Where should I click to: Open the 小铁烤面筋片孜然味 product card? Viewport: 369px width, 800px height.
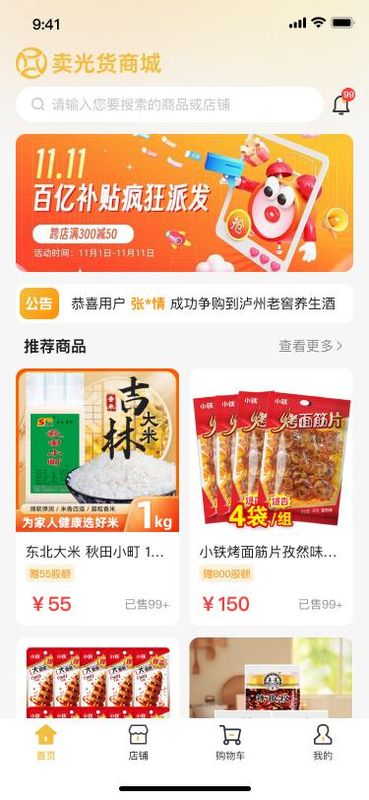point(271,497)
